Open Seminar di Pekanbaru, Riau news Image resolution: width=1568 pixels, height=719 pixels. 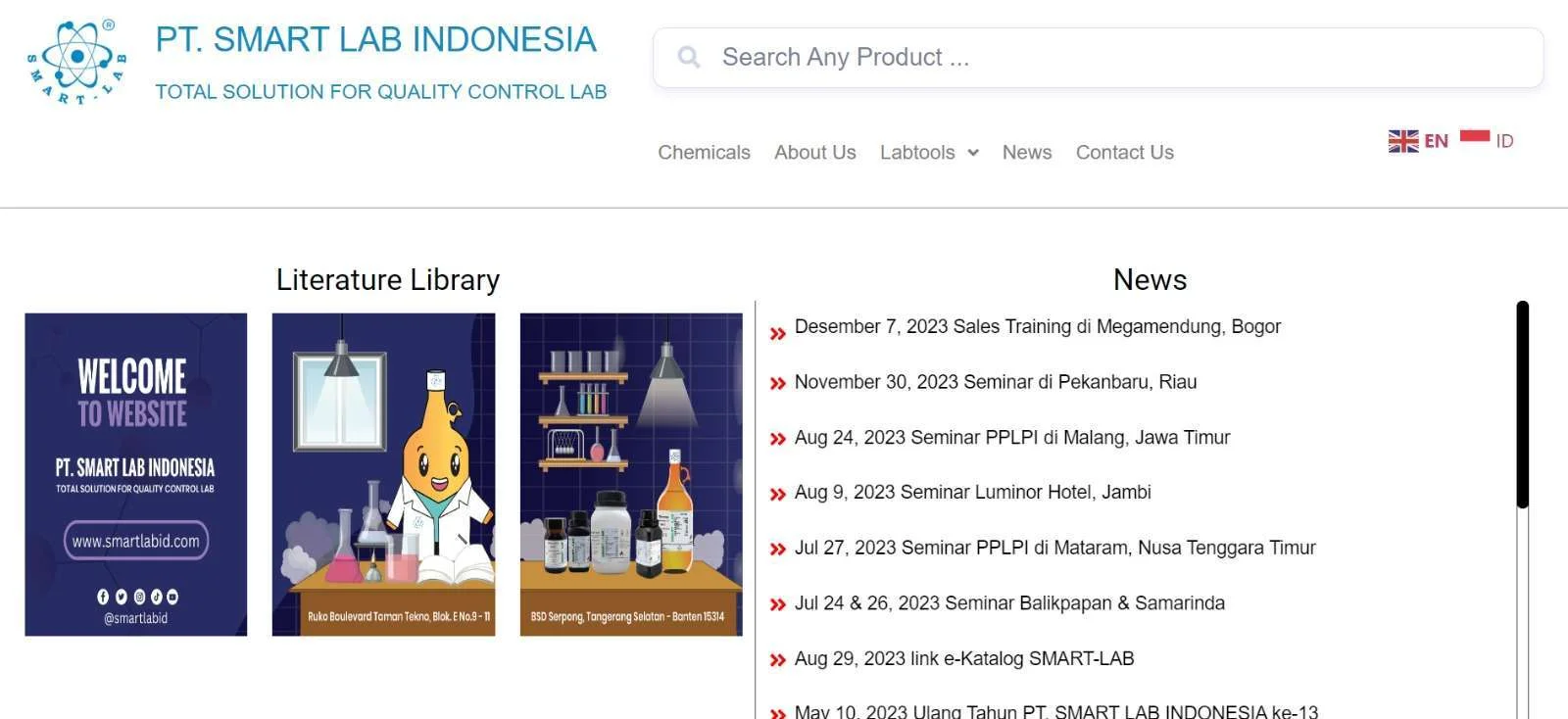click(995, 382)
